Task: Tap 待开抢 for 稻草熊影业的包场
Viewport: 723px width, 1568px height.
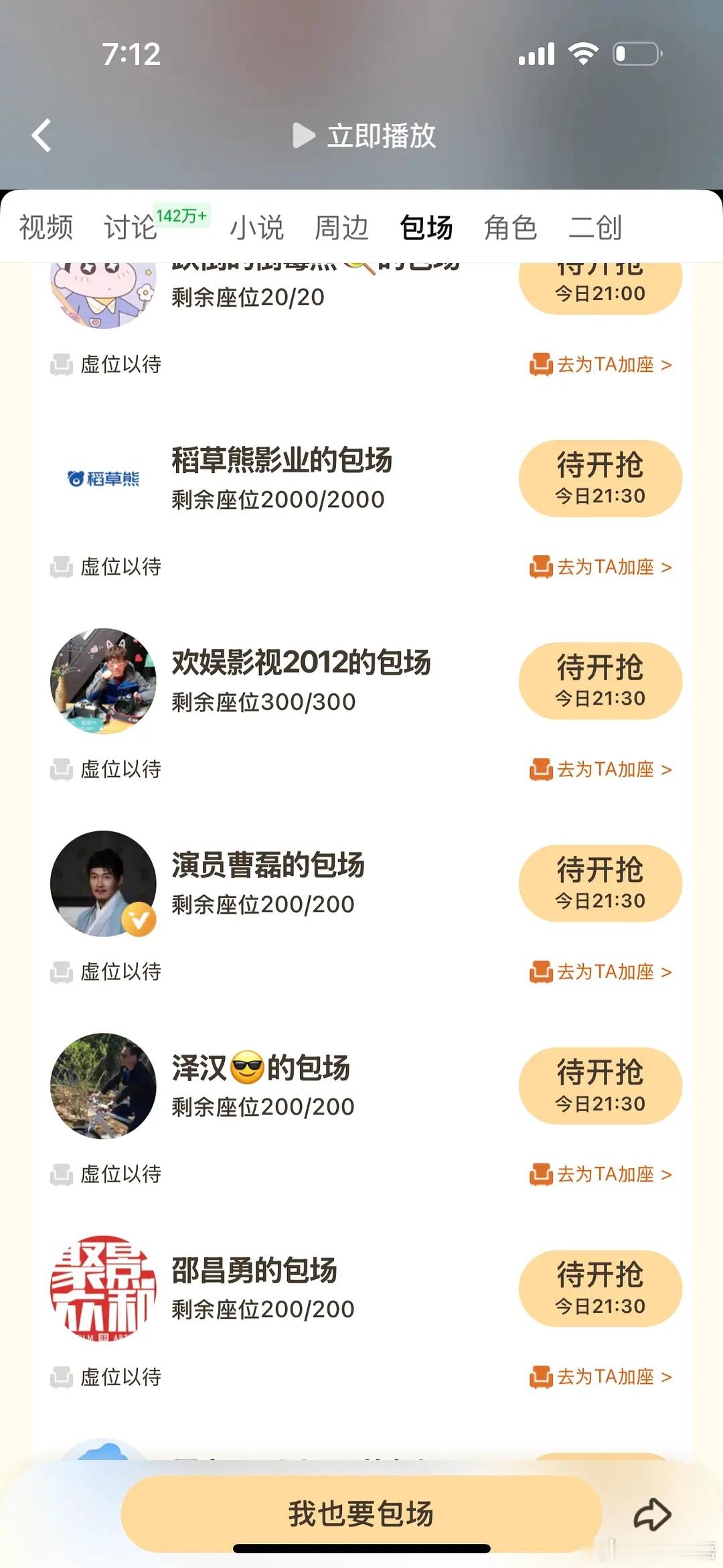Action: (x=600, y=478)
